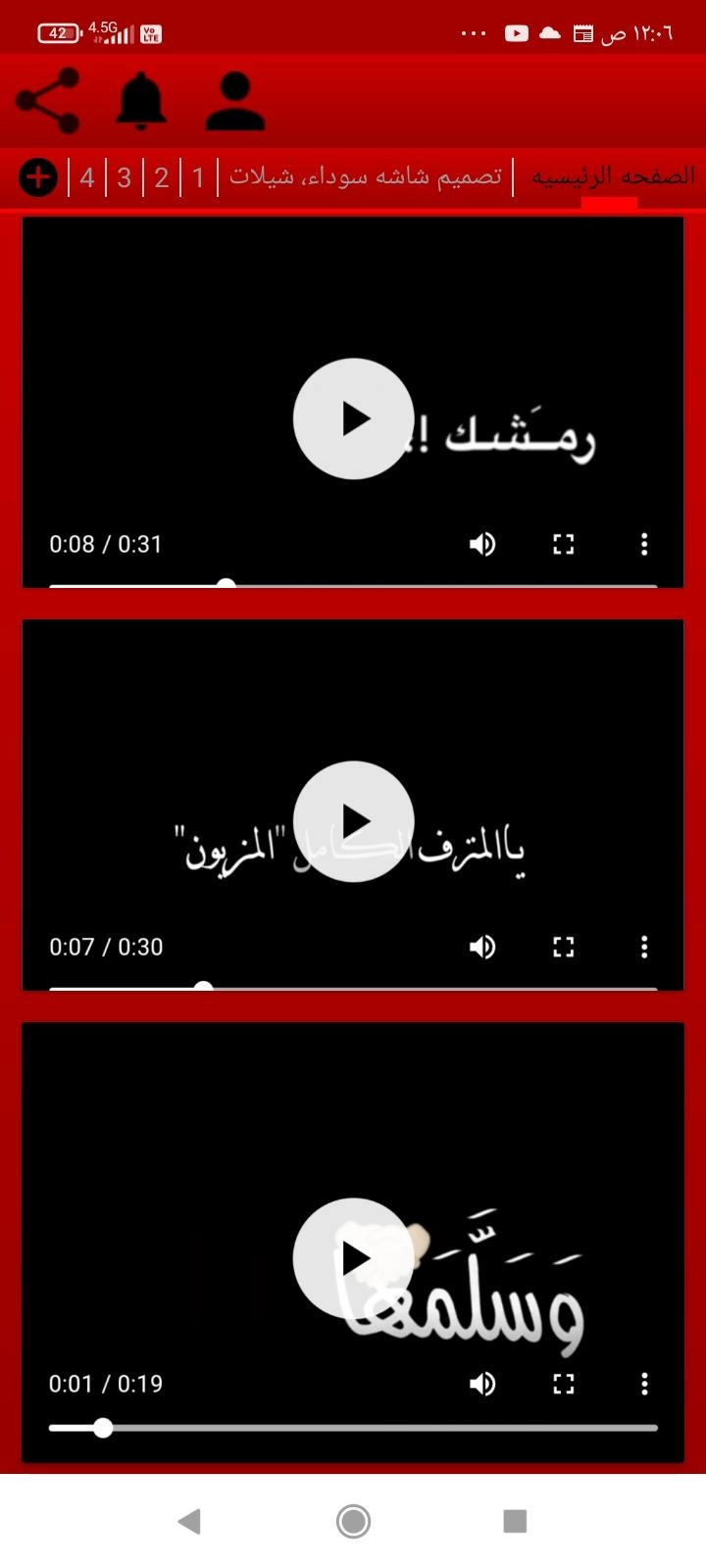This screenshot has height=1568, width=706.
Task: Open more options on the 0:30 video
Action: point(644,947)
